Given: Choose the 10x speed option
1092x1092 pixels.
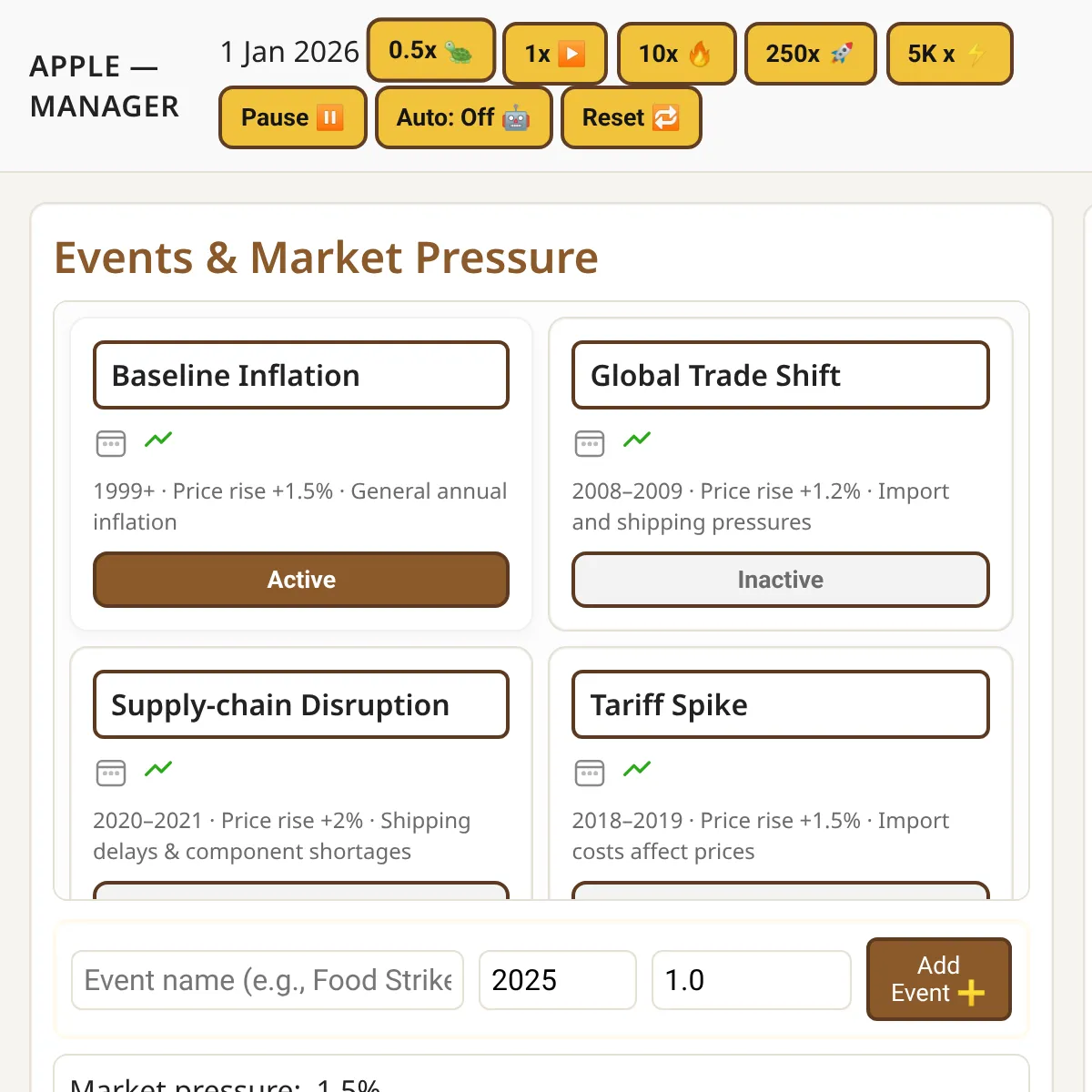Looking at the screenshot, I should tap(676, 54).
